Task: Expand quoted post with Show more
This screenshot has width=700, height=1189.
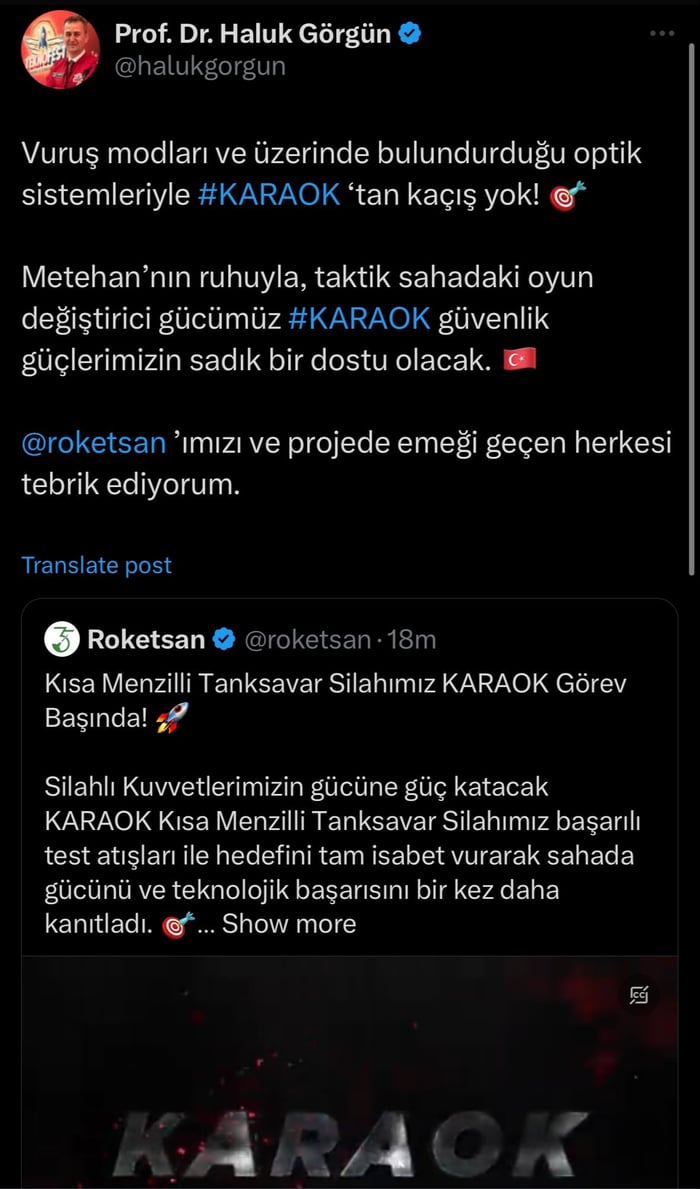Action: [x=289, y=923]
